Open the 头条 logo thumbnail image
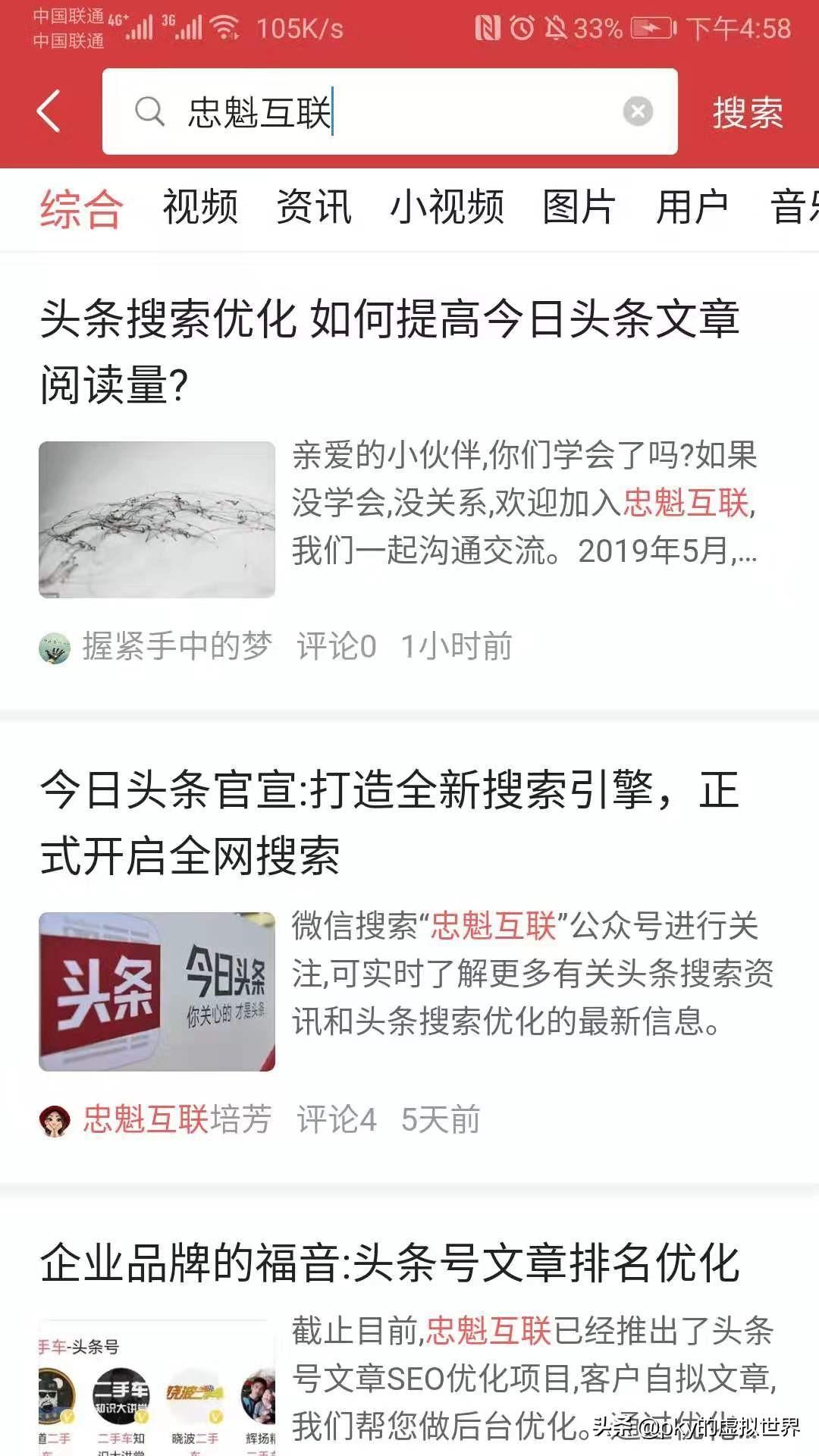The width and height of the screenshot is (819, 1456). click(x=157, y=991)
